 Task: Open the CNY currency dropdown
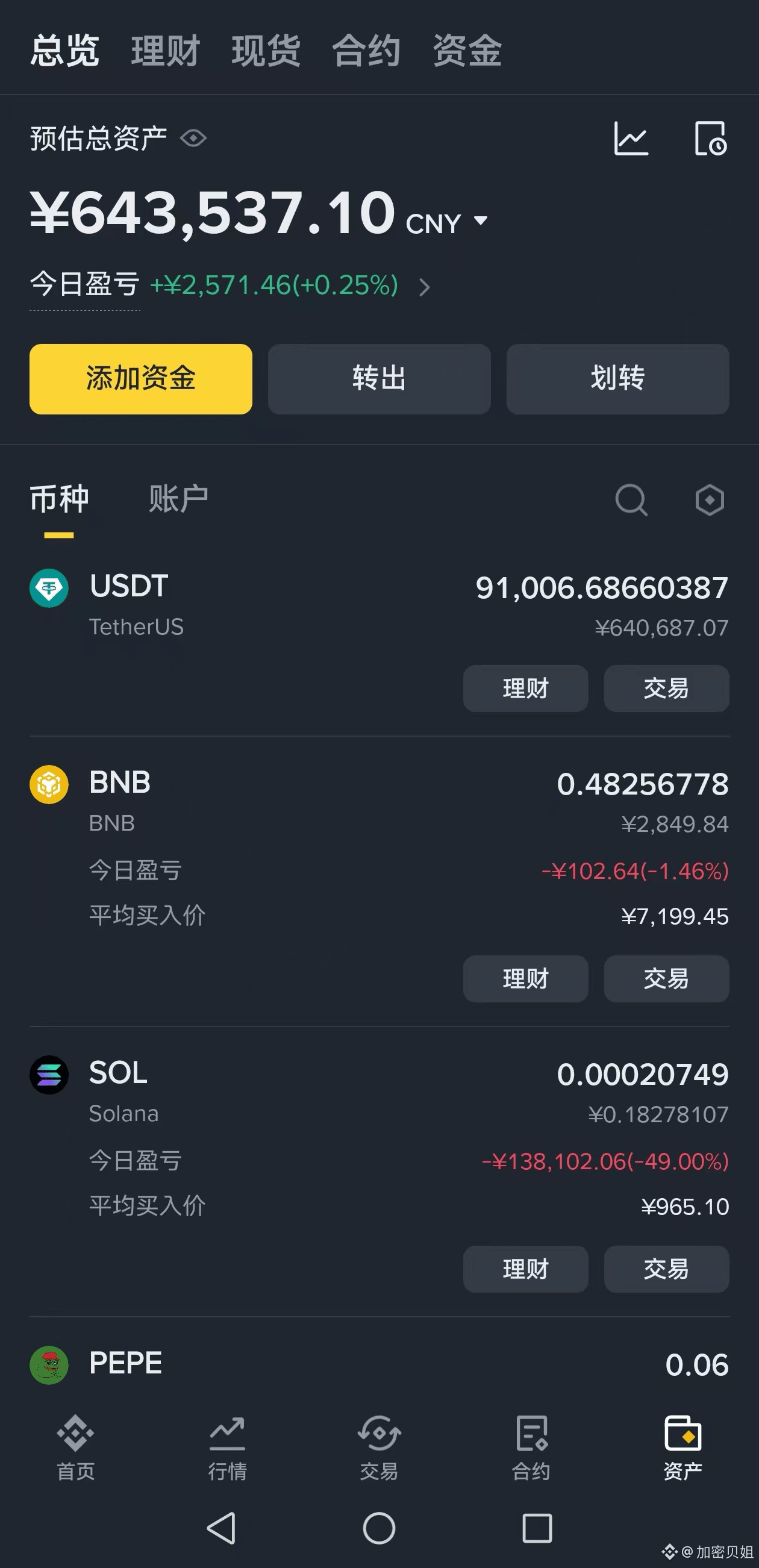click(480, 222)
